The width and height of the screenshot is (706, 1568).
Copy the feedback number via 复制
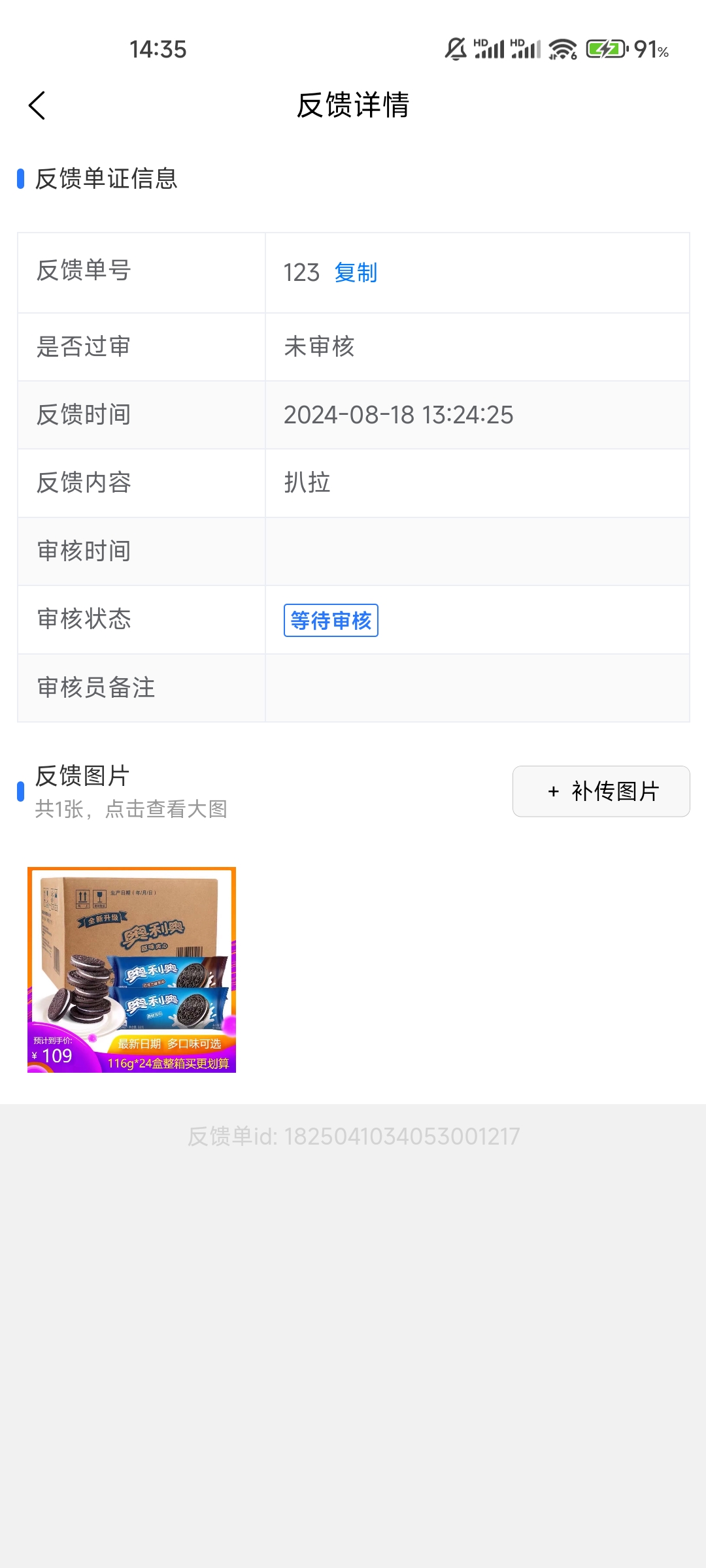click(356, 272)
